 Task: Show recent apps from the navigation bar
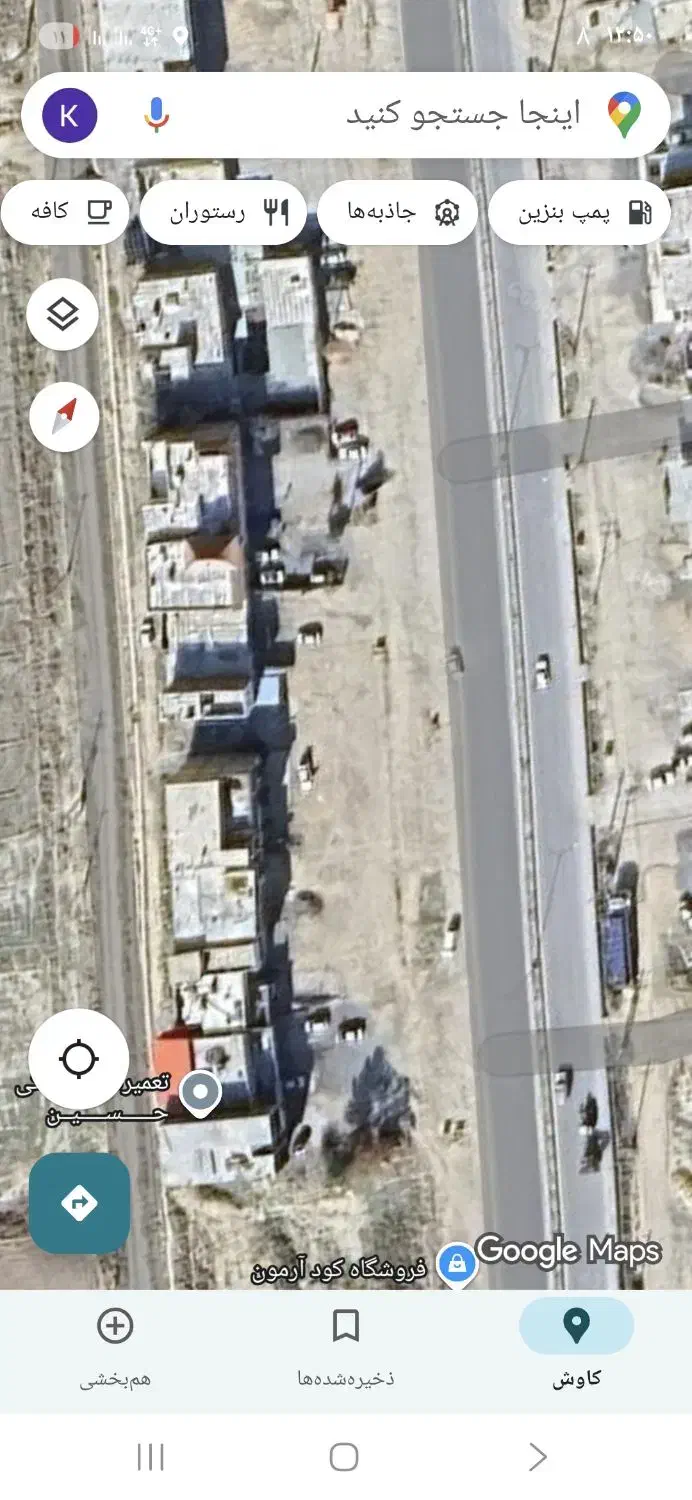point(150,1457)
